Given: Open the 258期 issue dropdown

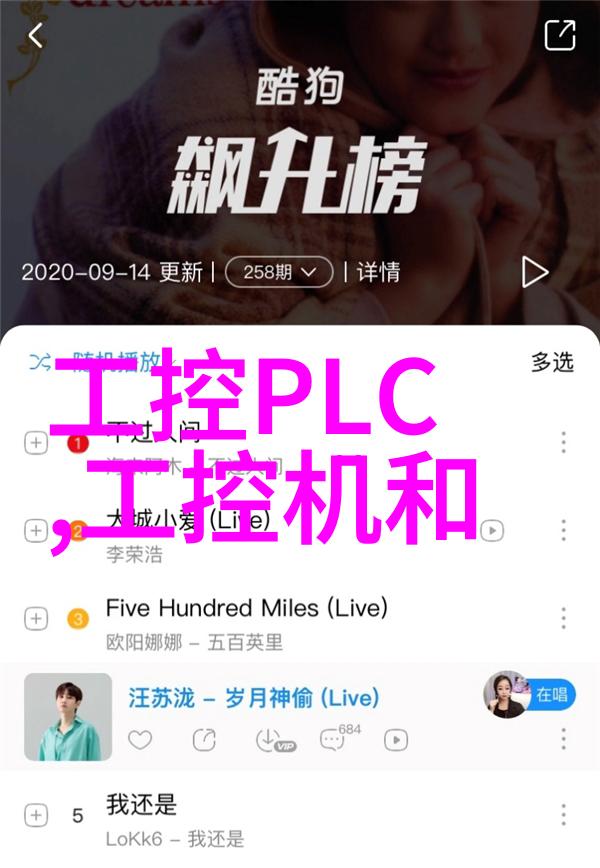Looking at the screenshot, I should [278, 272].
